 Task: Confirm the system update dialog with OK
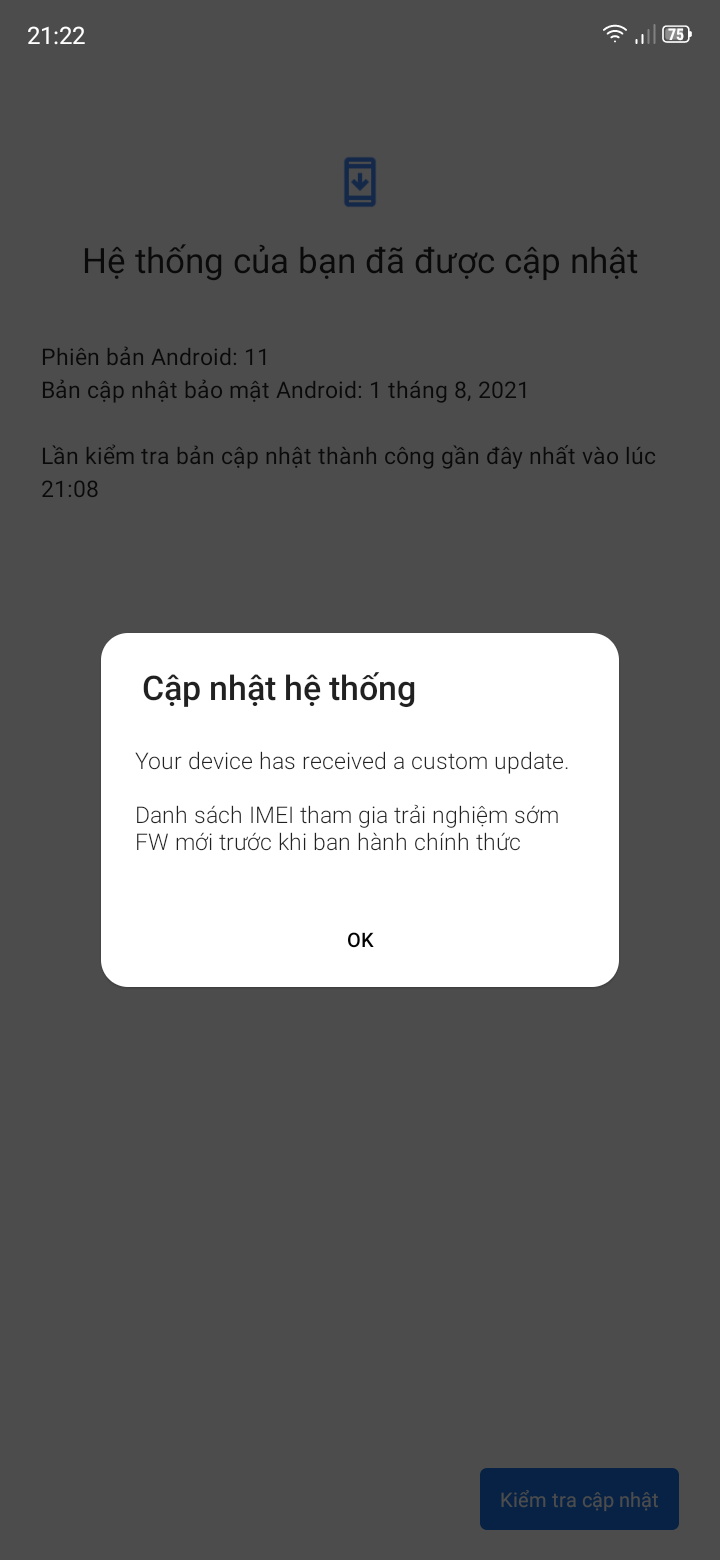click(x=360, y=939)
